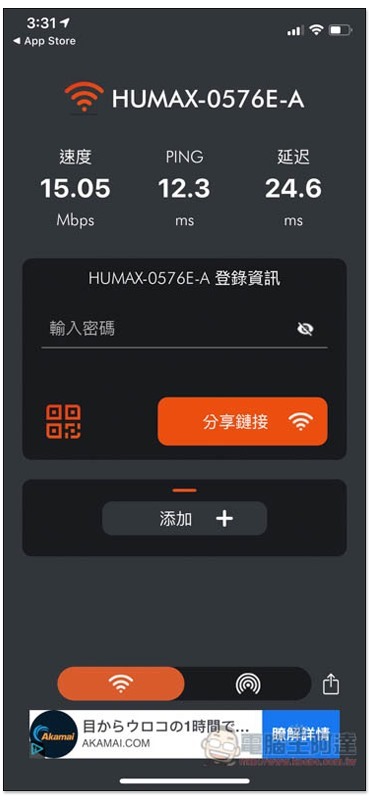Tap the 分享鏈接 share button

click(x=242, y=421)
